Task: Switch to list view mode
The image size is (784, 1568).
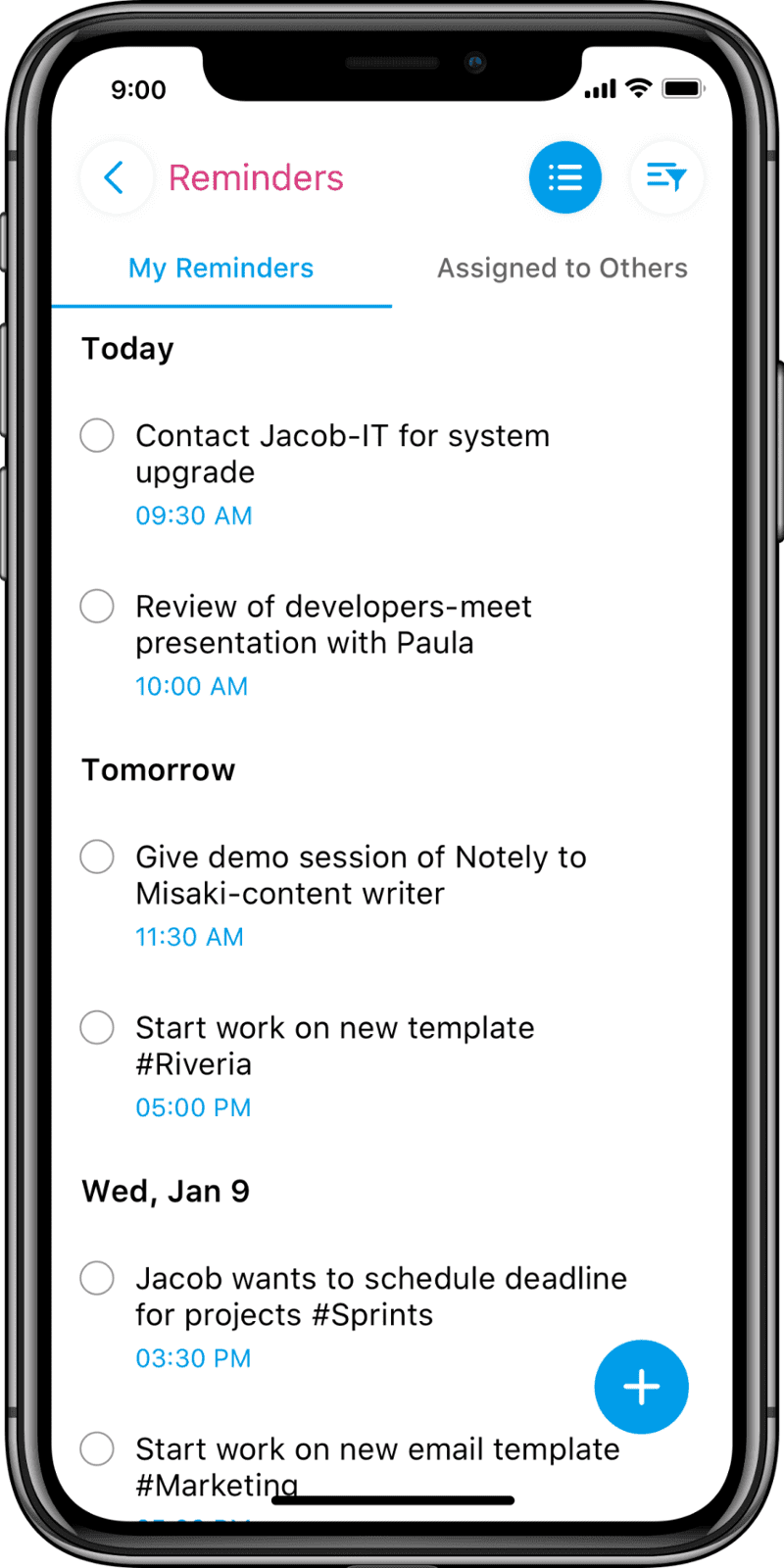Action: tap(564, 178)
